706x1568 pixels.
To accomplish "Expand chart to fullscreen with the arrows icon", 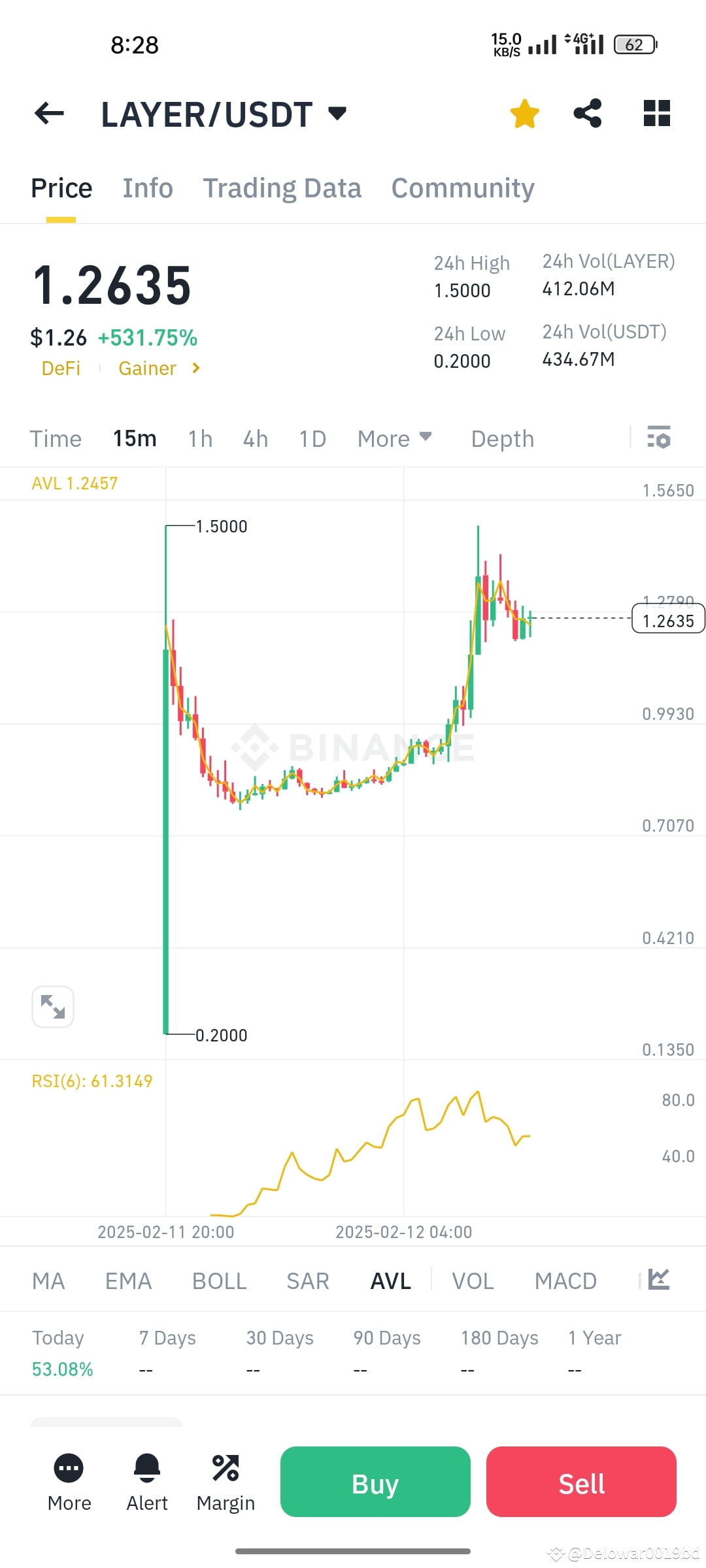I will pos(53,1006).
